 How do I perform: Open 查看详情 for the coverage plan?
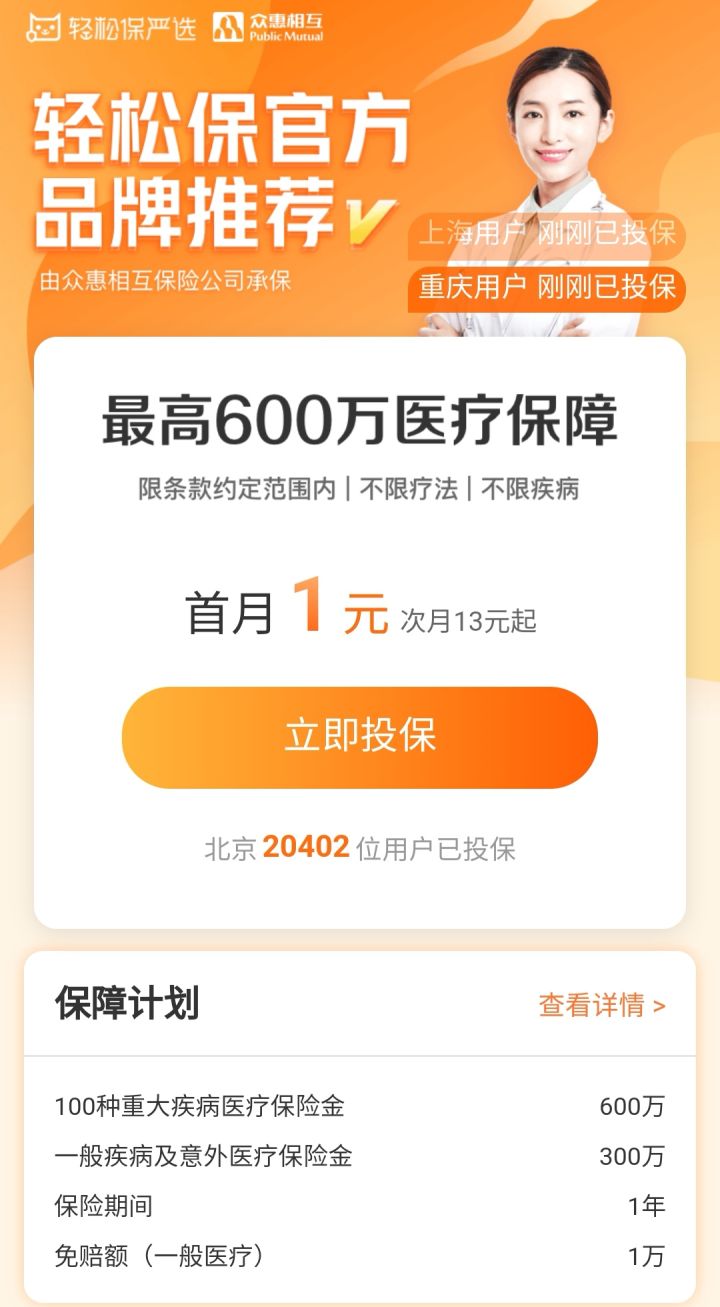(602, 1005)
